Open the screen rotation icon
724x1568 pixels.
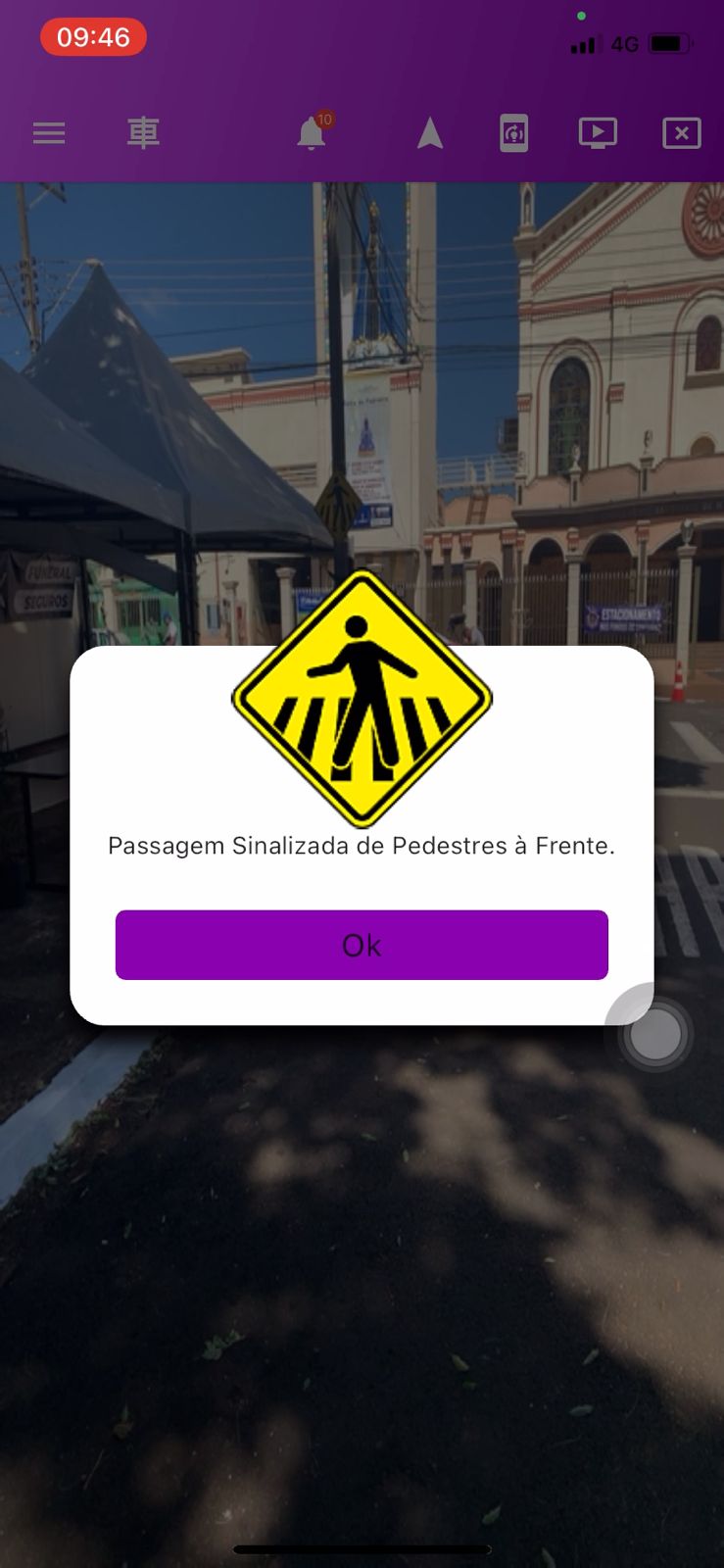[513, 133]
